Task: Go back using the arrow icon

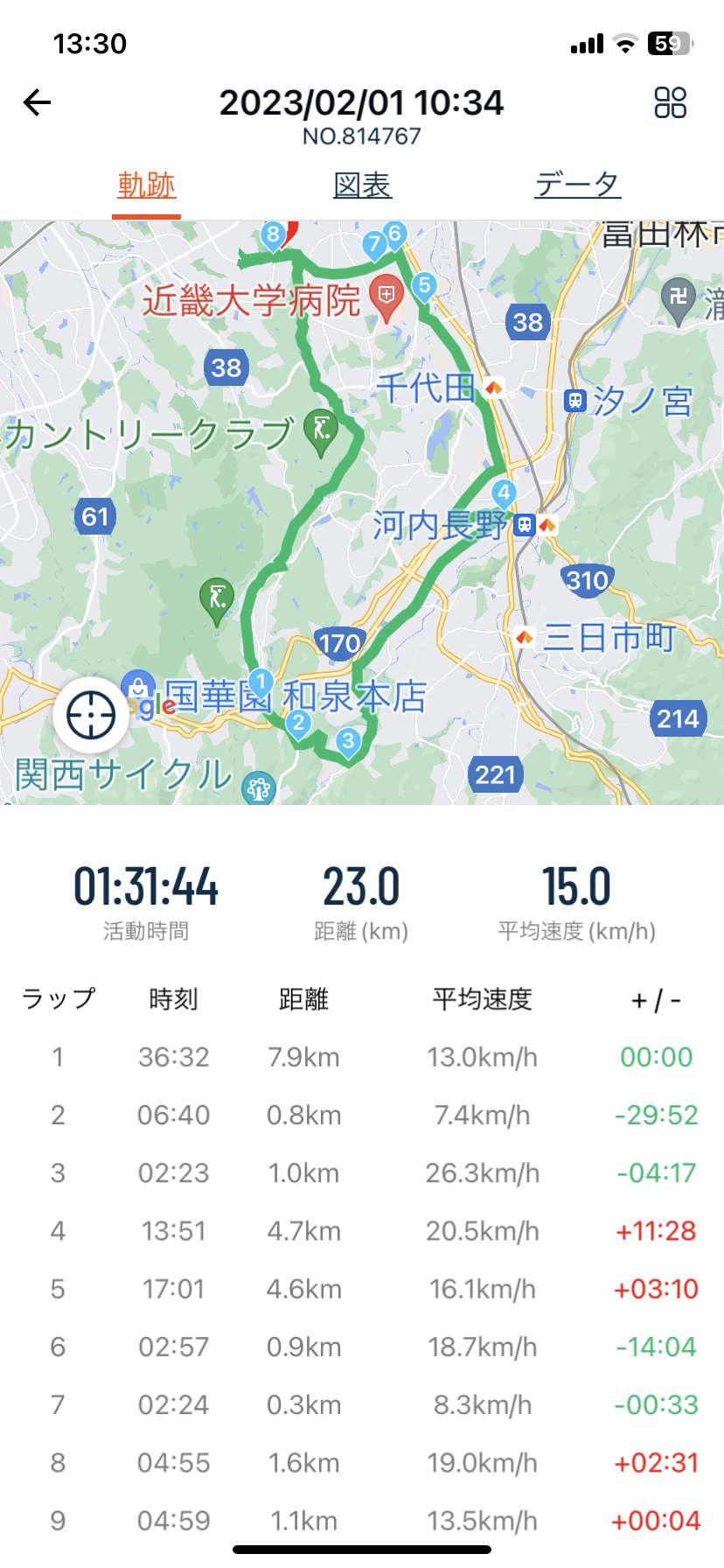Action: 37,102
